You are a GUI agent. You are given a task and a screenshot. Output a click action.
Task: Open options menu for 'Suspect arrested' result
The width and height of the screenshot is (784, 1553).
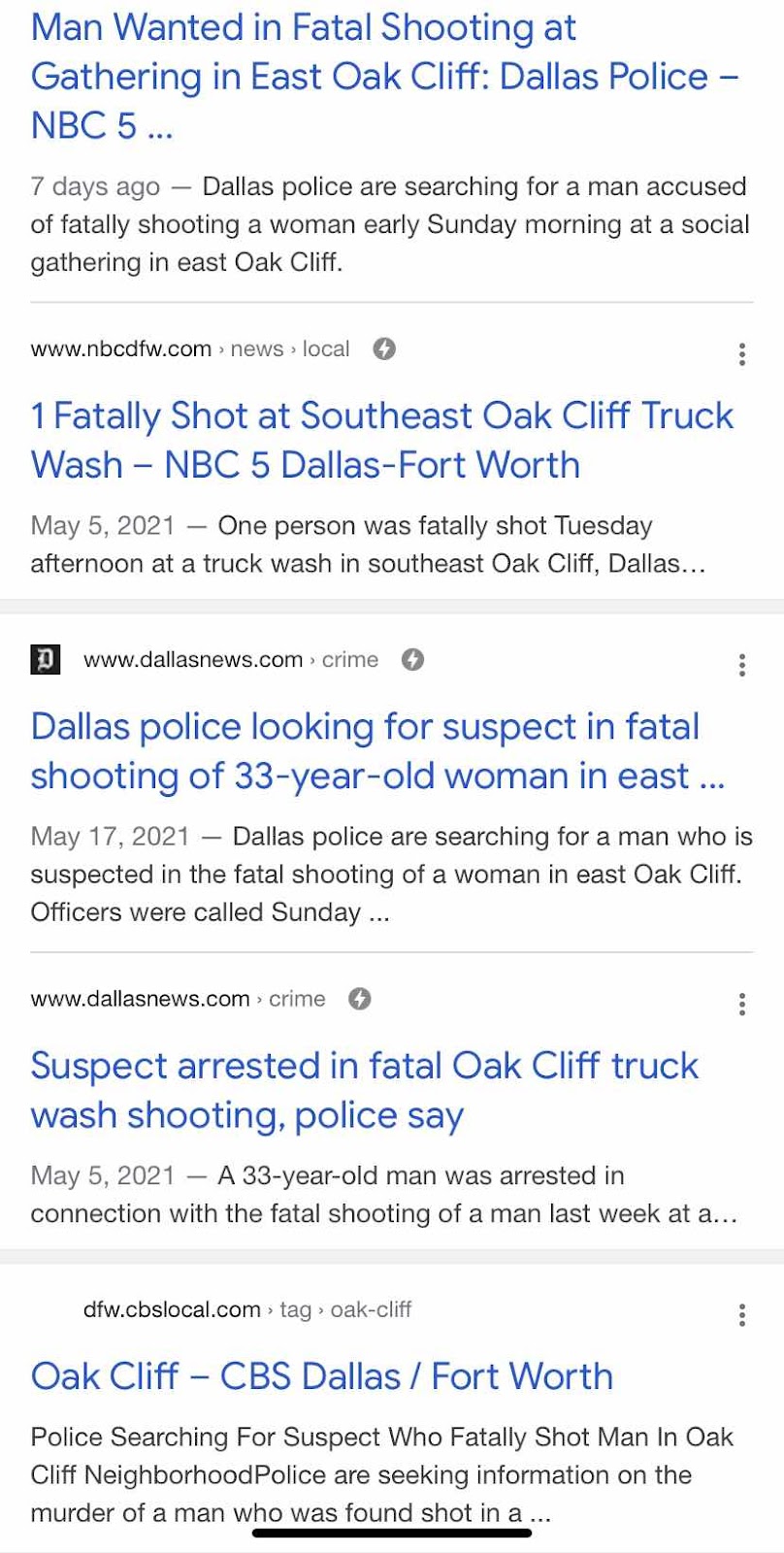click(741, 1005)
